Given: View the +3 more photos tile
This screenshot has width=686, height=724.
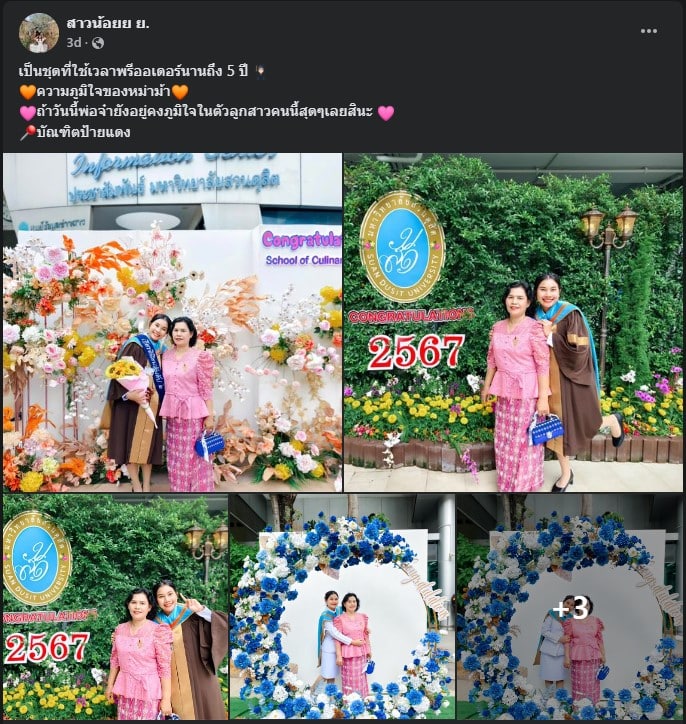Looking at the screenshot, I should [570, 606].
